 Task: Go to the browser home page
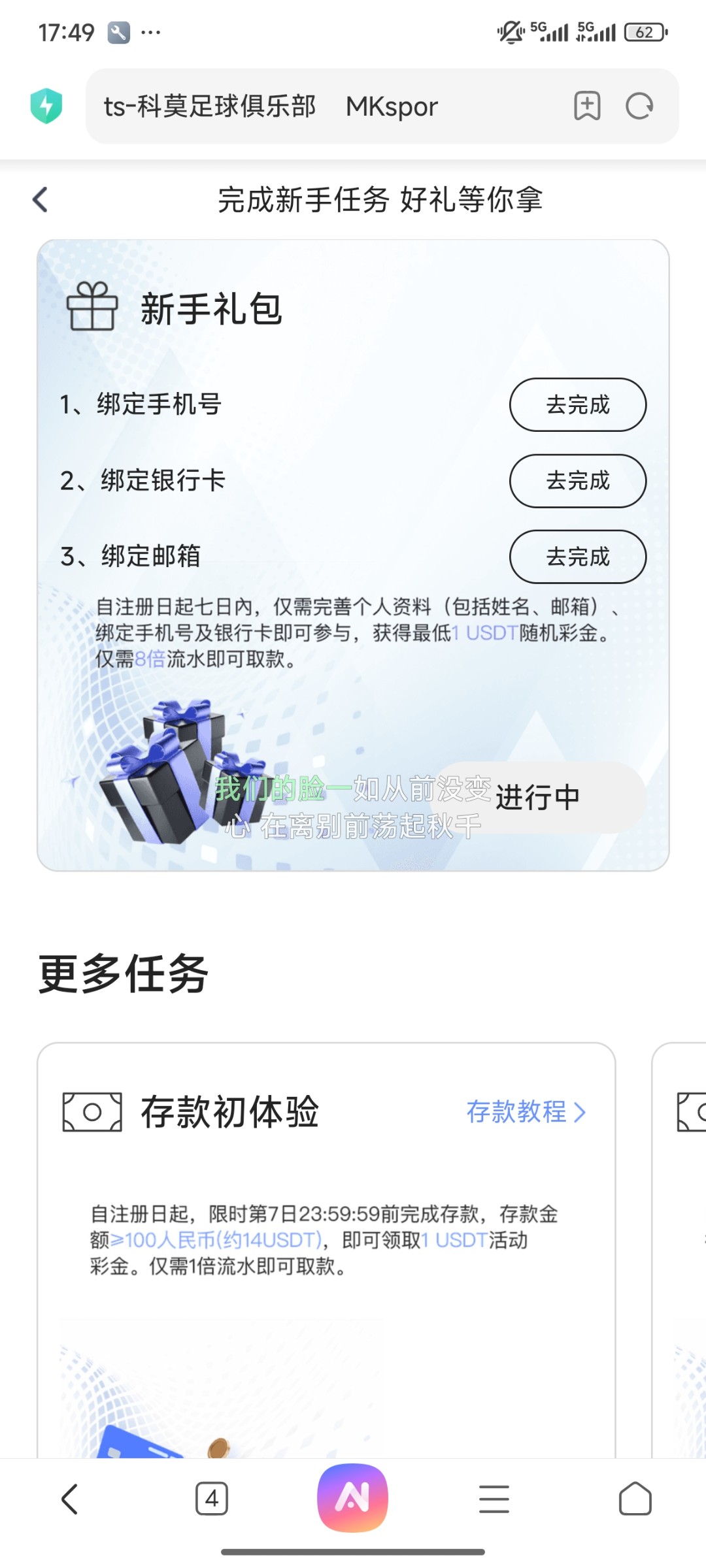(x=635, y=1499)
